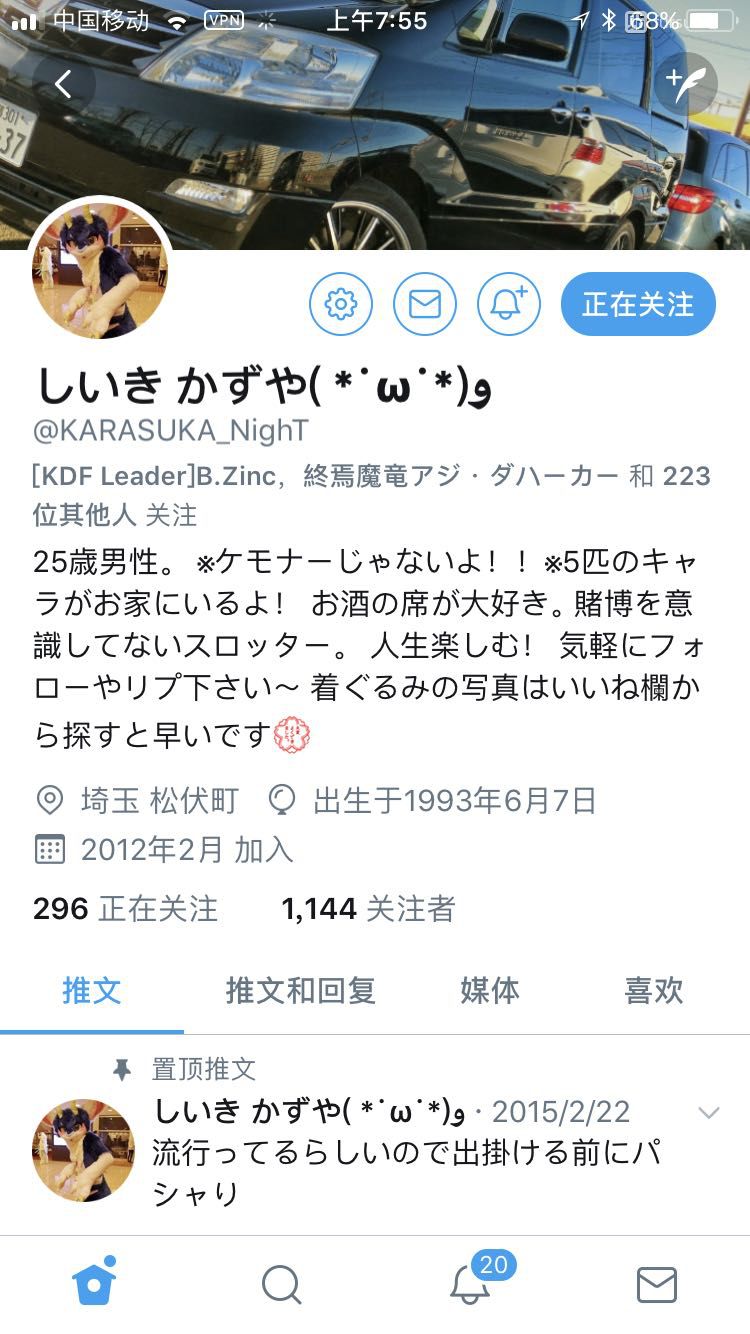Screen dimensions: 750x1334
Task: Compose a new tweet with the feather icon
Action: click(x=686, y=84)
